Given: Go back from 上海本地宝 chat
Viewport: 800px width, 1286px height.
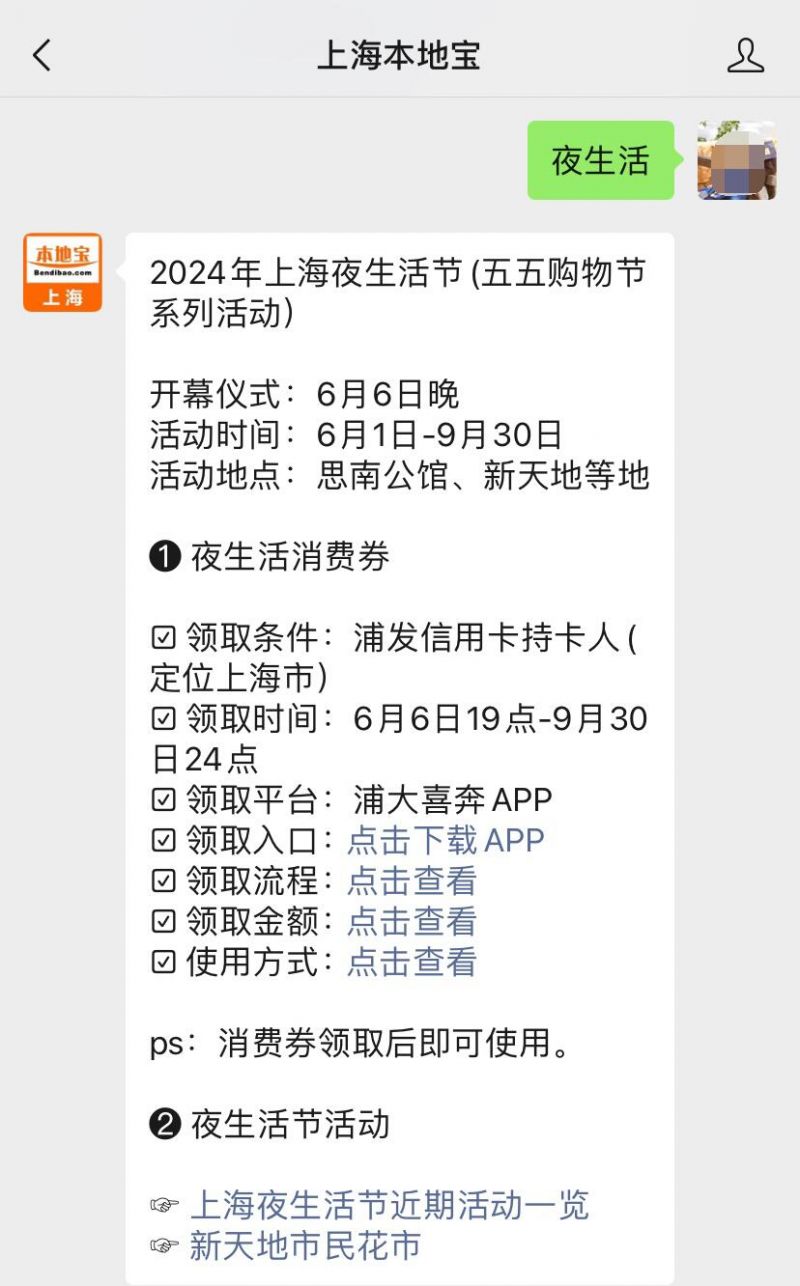Looking at the screenshot, I should tap(42, 56).
